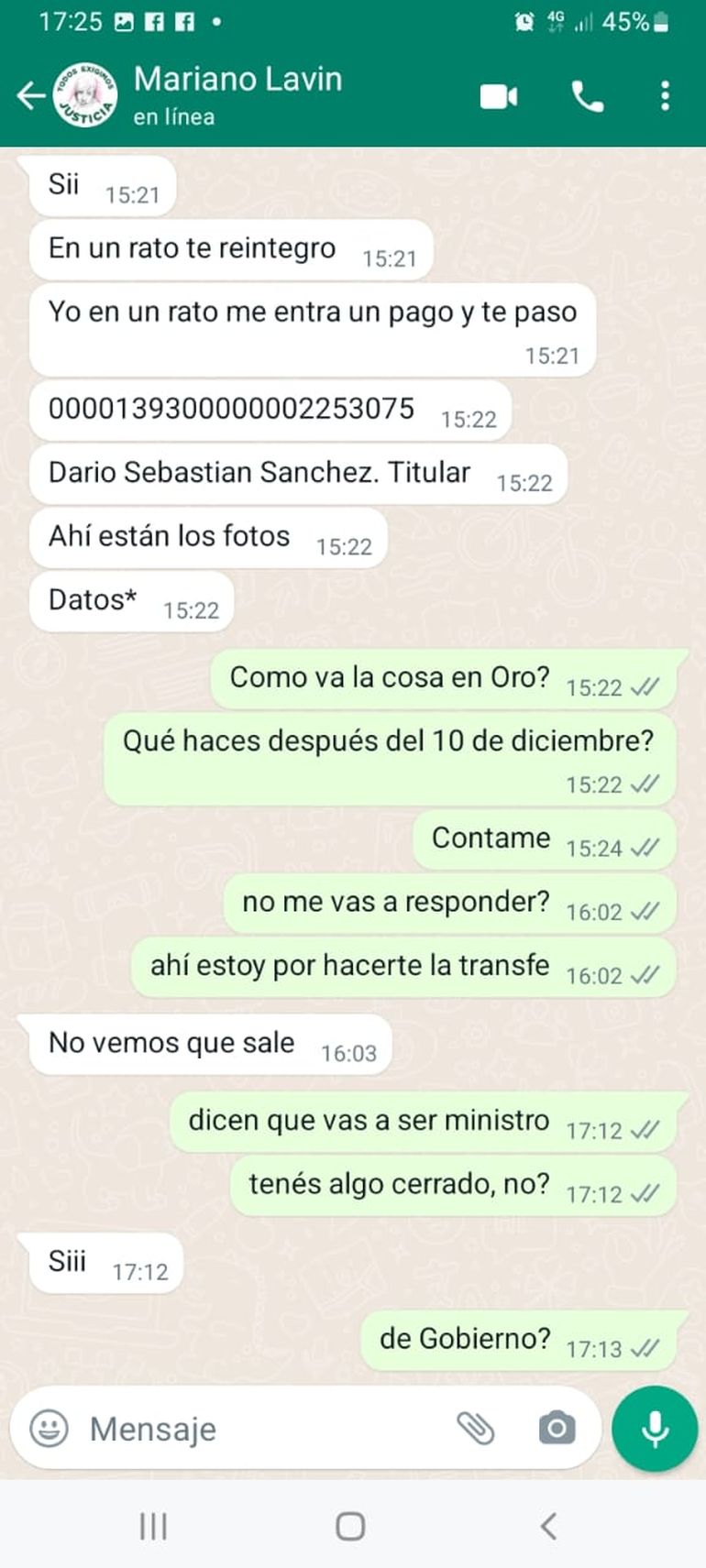Start a video call with Mariano Lavin

point(499,96)
